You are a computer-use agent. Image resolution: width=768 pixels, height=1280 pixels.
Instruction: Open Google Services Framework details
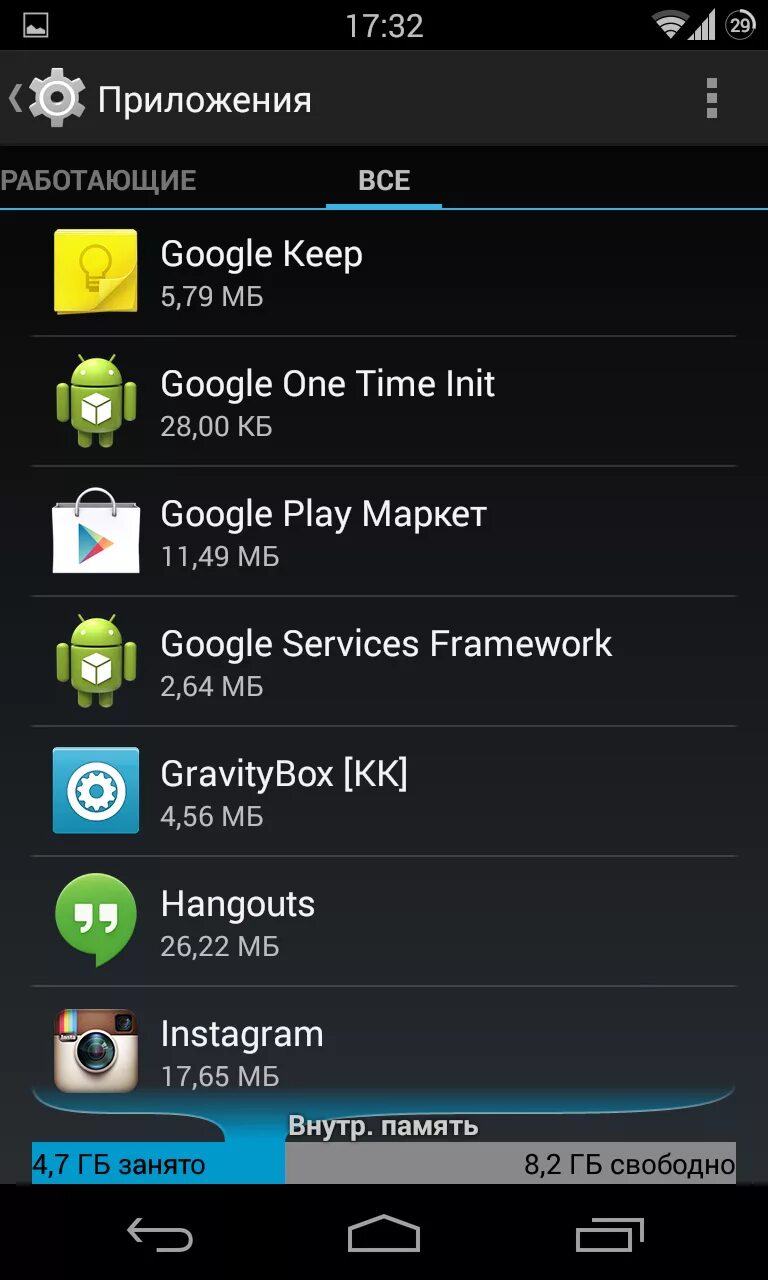[x=384, y=662]
